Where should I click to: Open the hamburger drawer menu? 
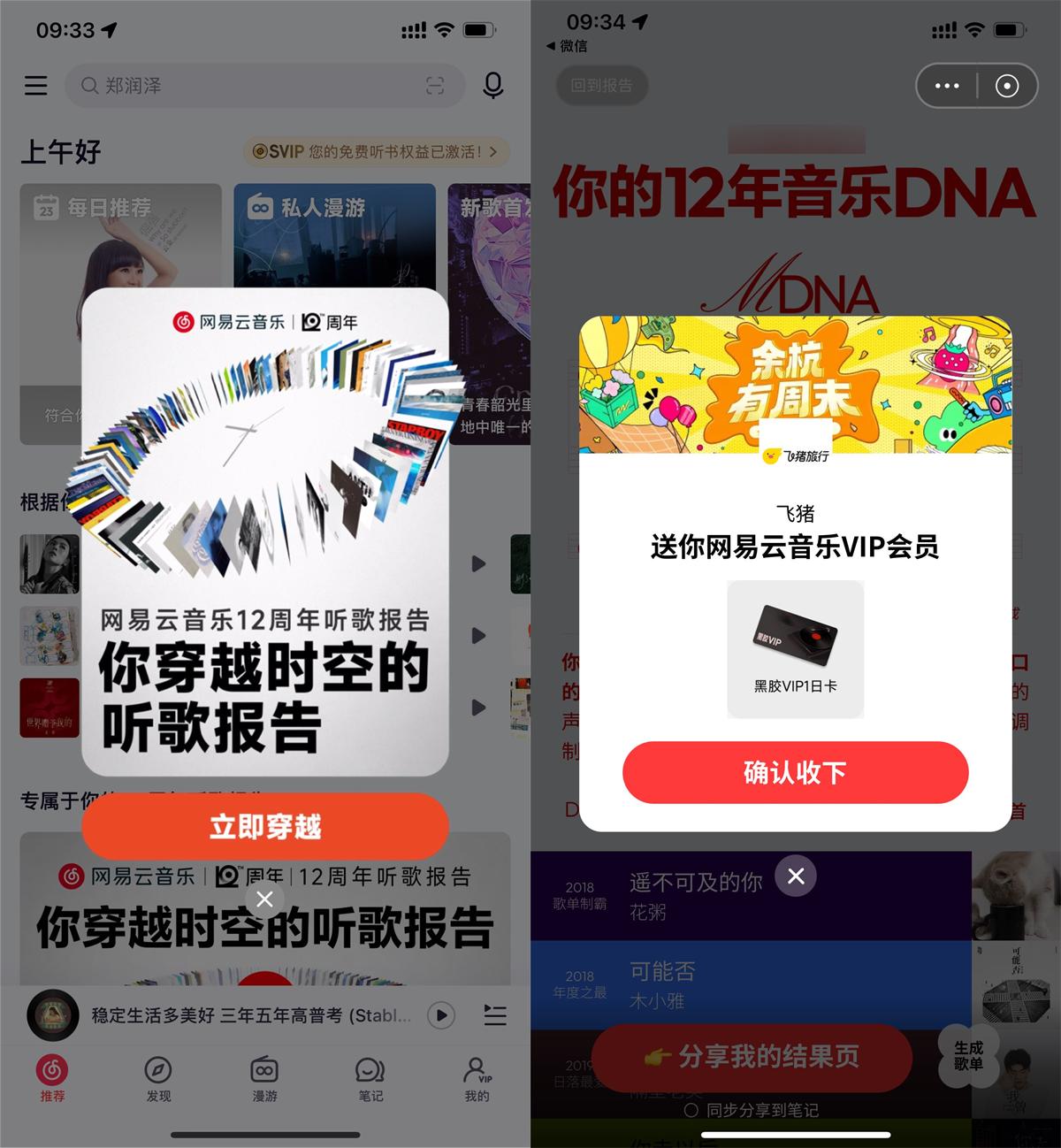click(x=36, y=86)
